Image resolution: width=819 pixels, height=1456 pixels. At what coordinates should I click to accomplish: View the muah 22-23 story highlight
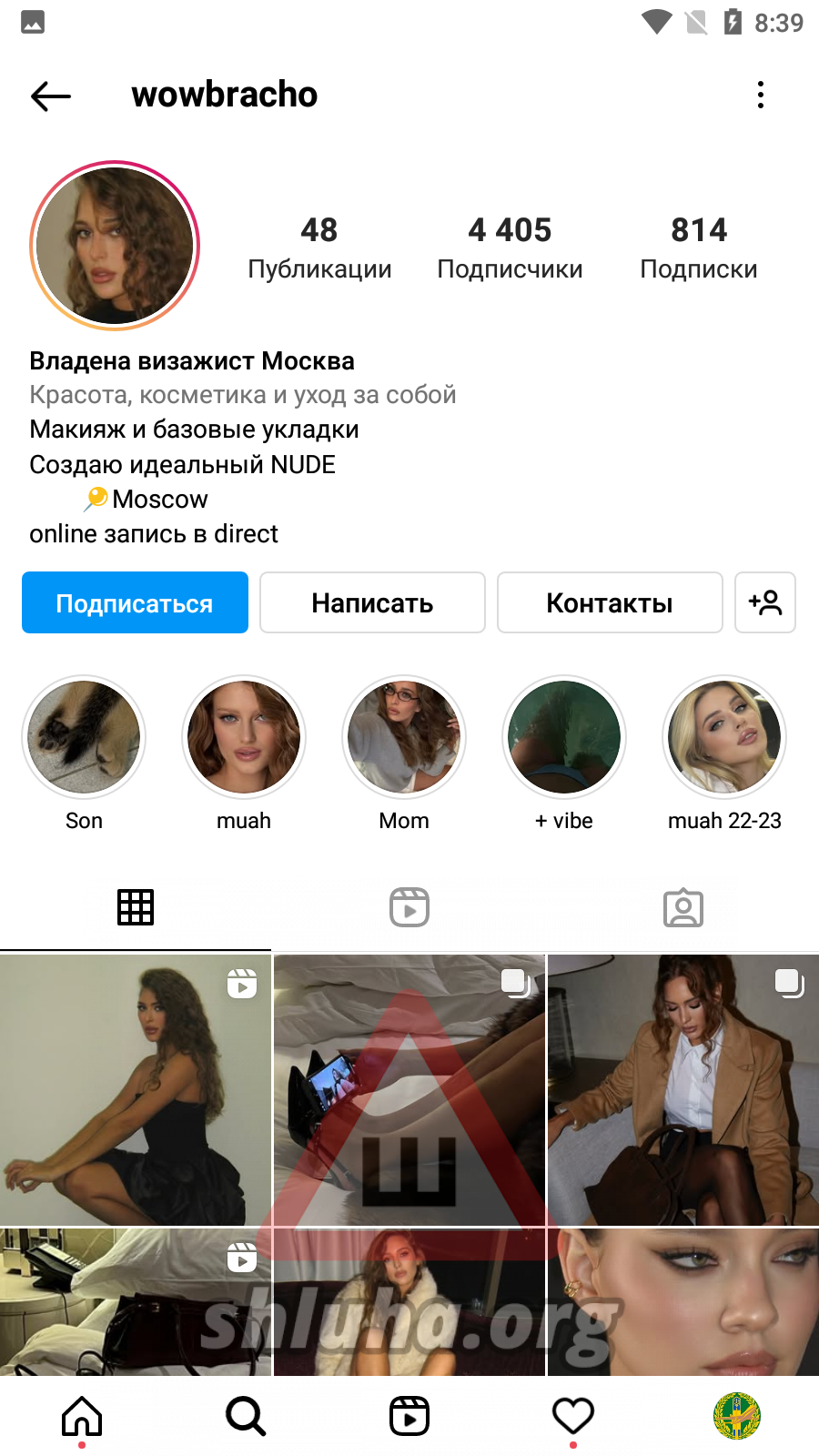(x=724, y=737)
